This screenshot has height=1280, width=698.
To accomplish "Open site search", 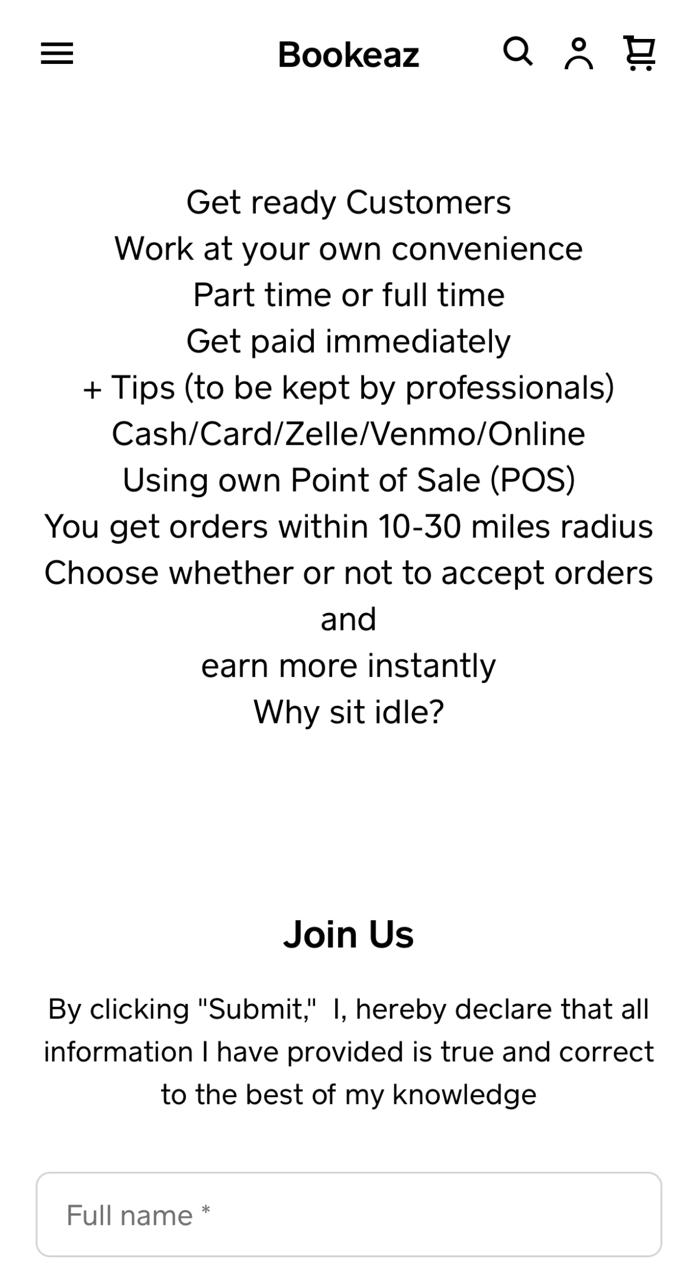I will [517, 52].
